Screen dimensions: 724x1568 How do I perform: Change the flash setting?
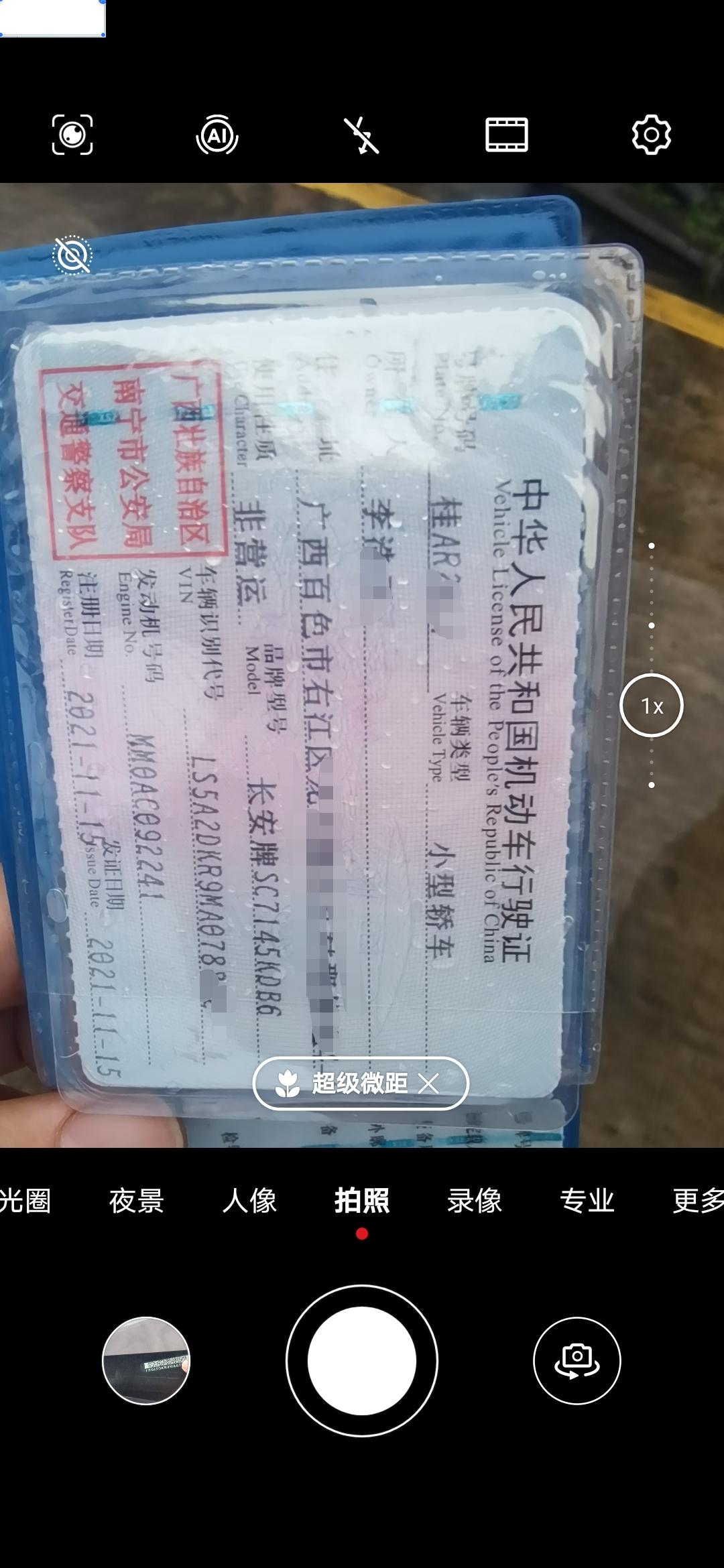coord(361,135)
